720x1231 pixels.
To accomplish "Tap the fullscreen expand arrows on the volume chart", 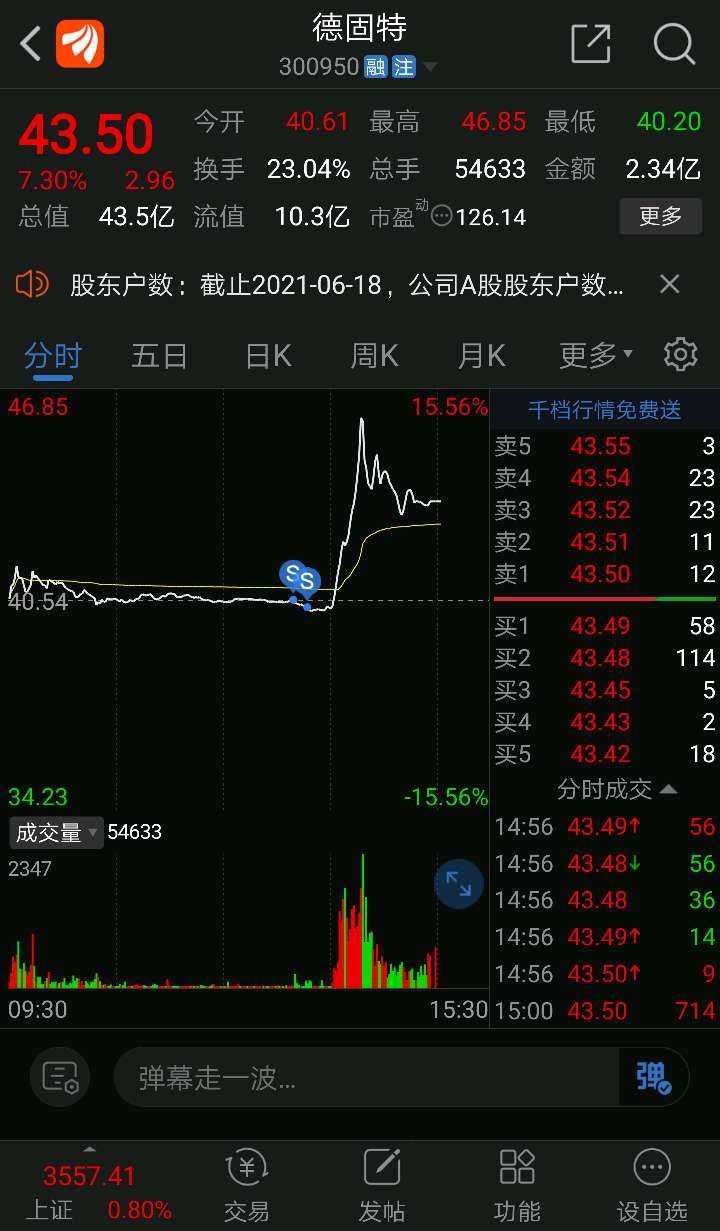I will pos(458,884).
